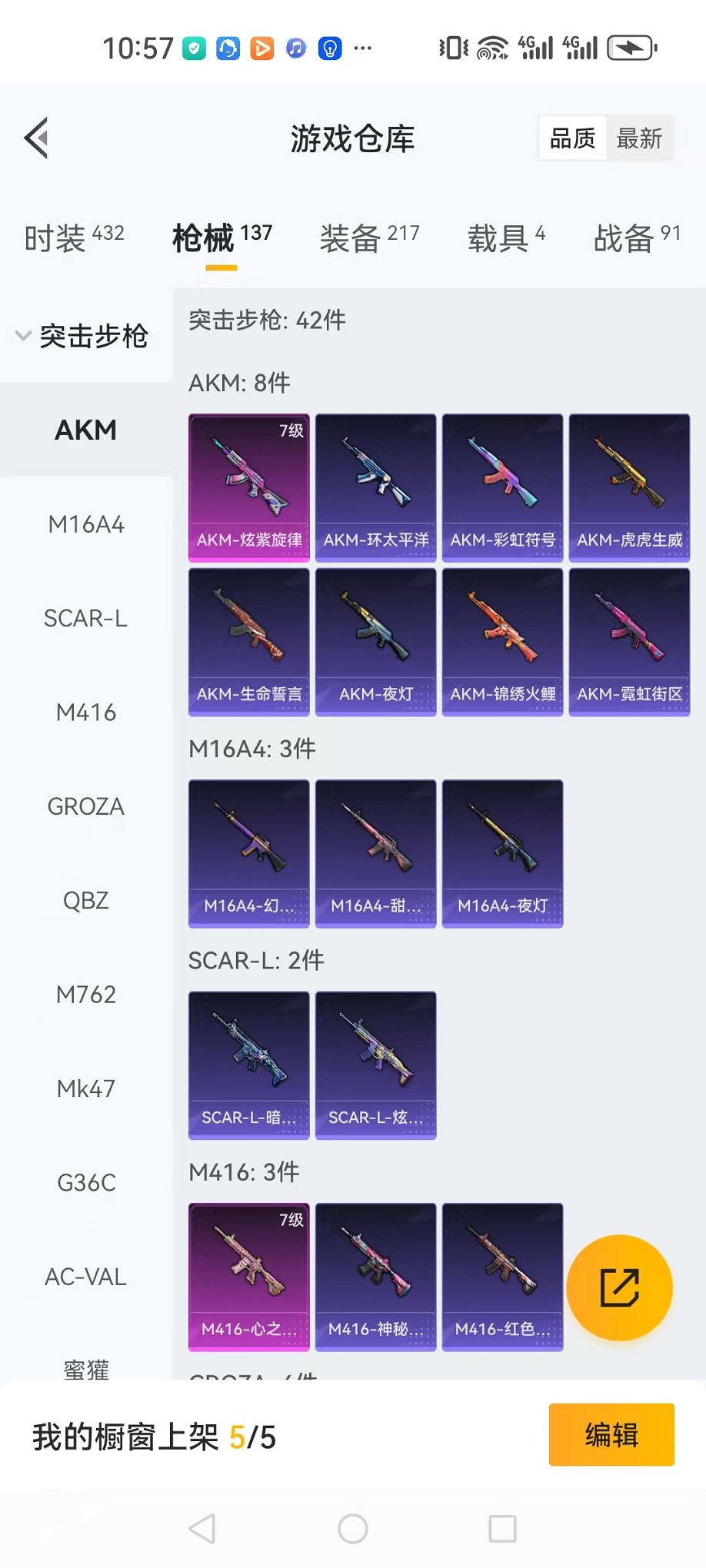Jump to M762 in the sidebar
Image resolution: width=706 pixels, height=1568 pixels.
(x=86, y=995)
